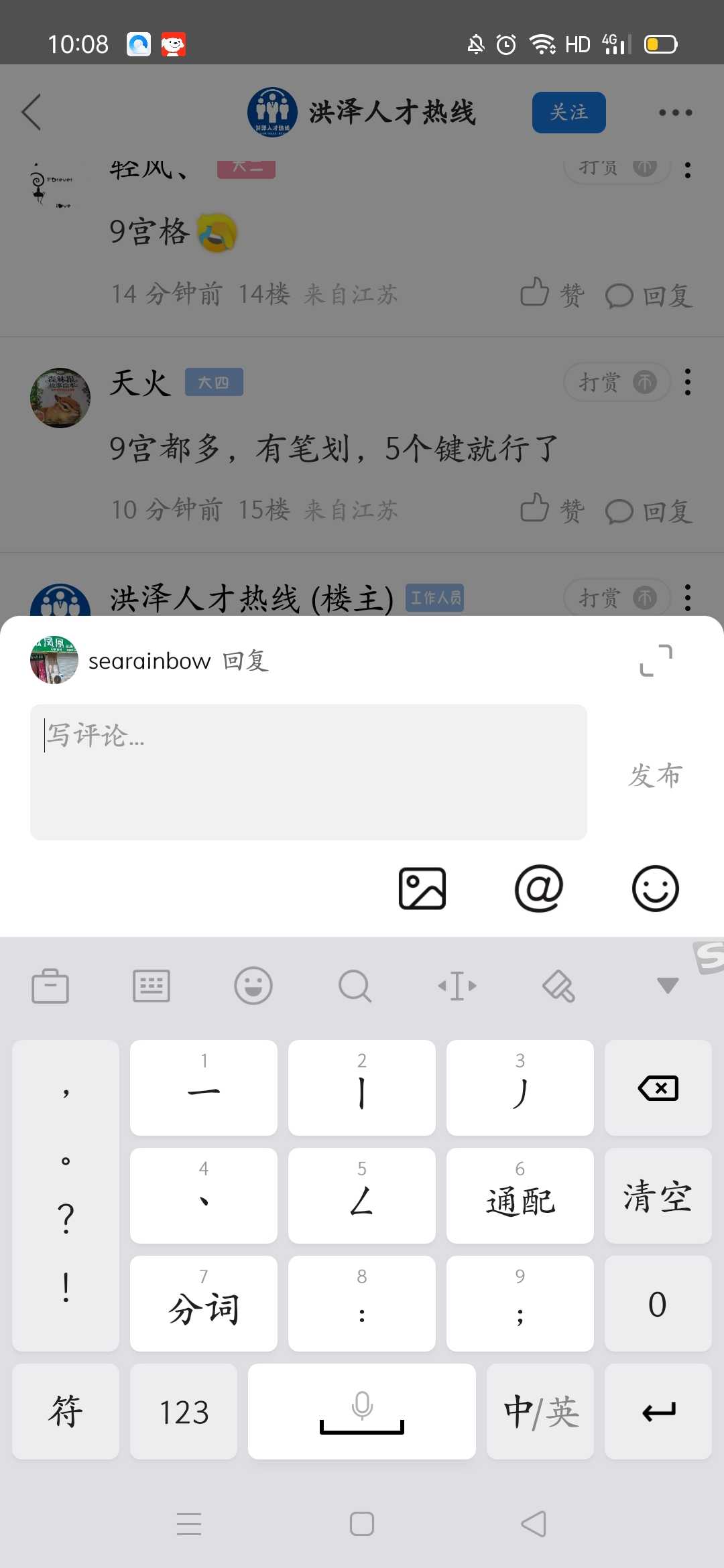Tap the keyboard enter key

point(658,1411)
